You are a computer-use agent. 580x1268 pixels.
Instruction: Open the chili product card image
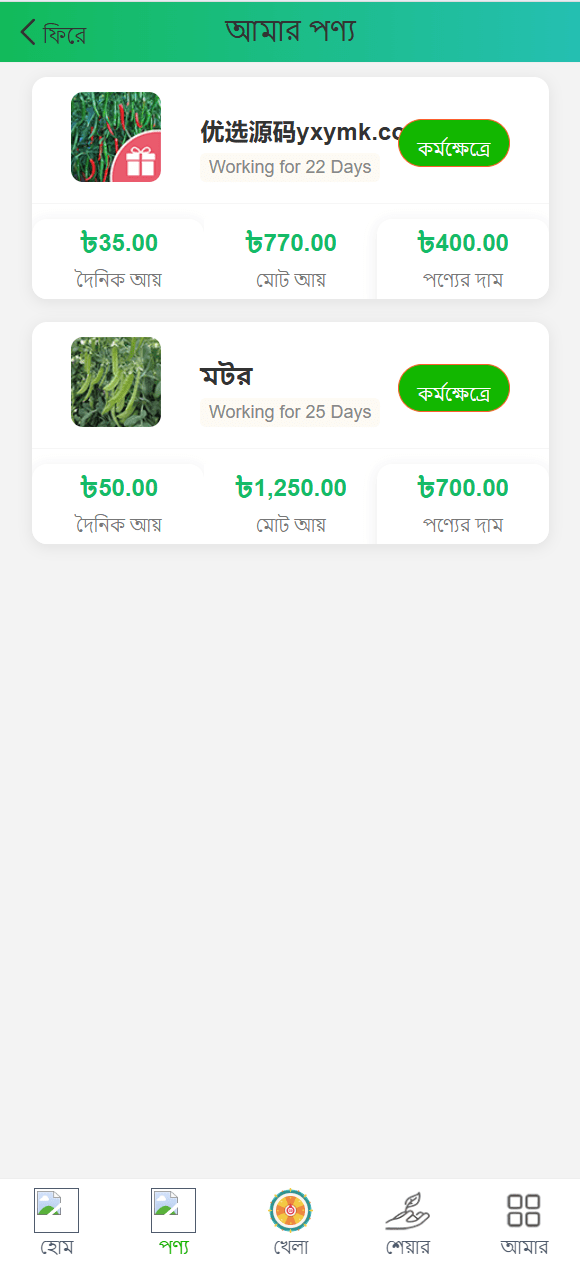tap(116, 137)
